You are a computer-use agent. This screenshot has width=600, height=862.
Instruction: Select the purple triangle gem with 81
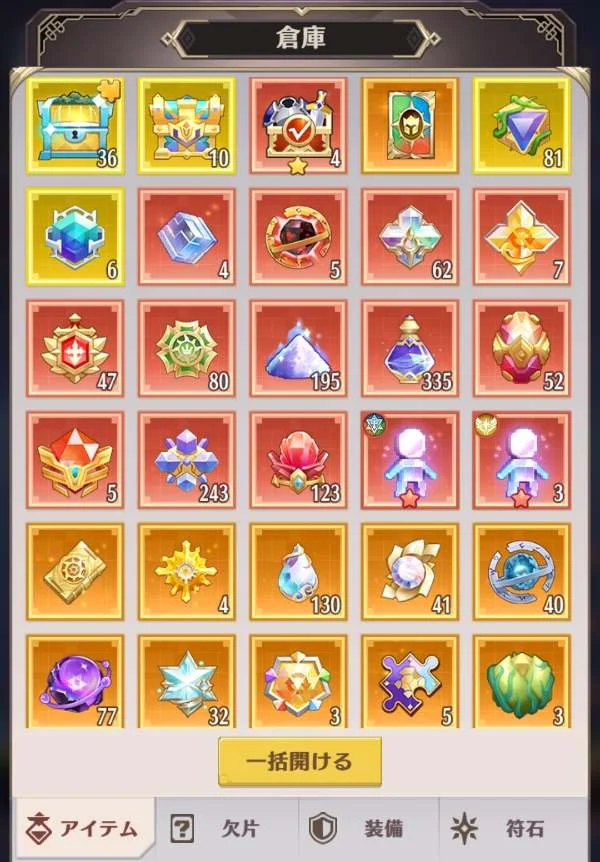[522, 126]
